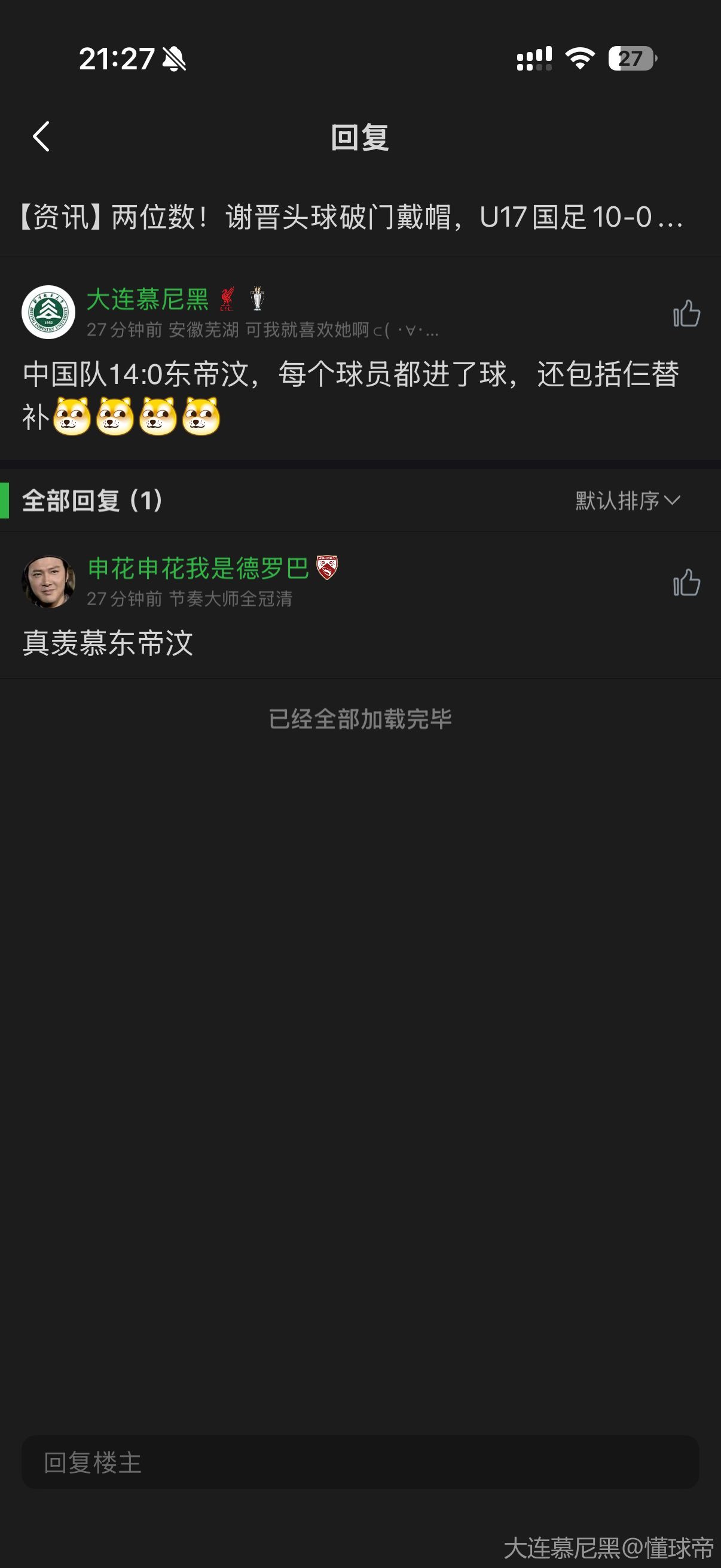Open the 【资讯】两位数 article title link
The width and height of the screenshot is (721, 1568).
coord(352,217)
